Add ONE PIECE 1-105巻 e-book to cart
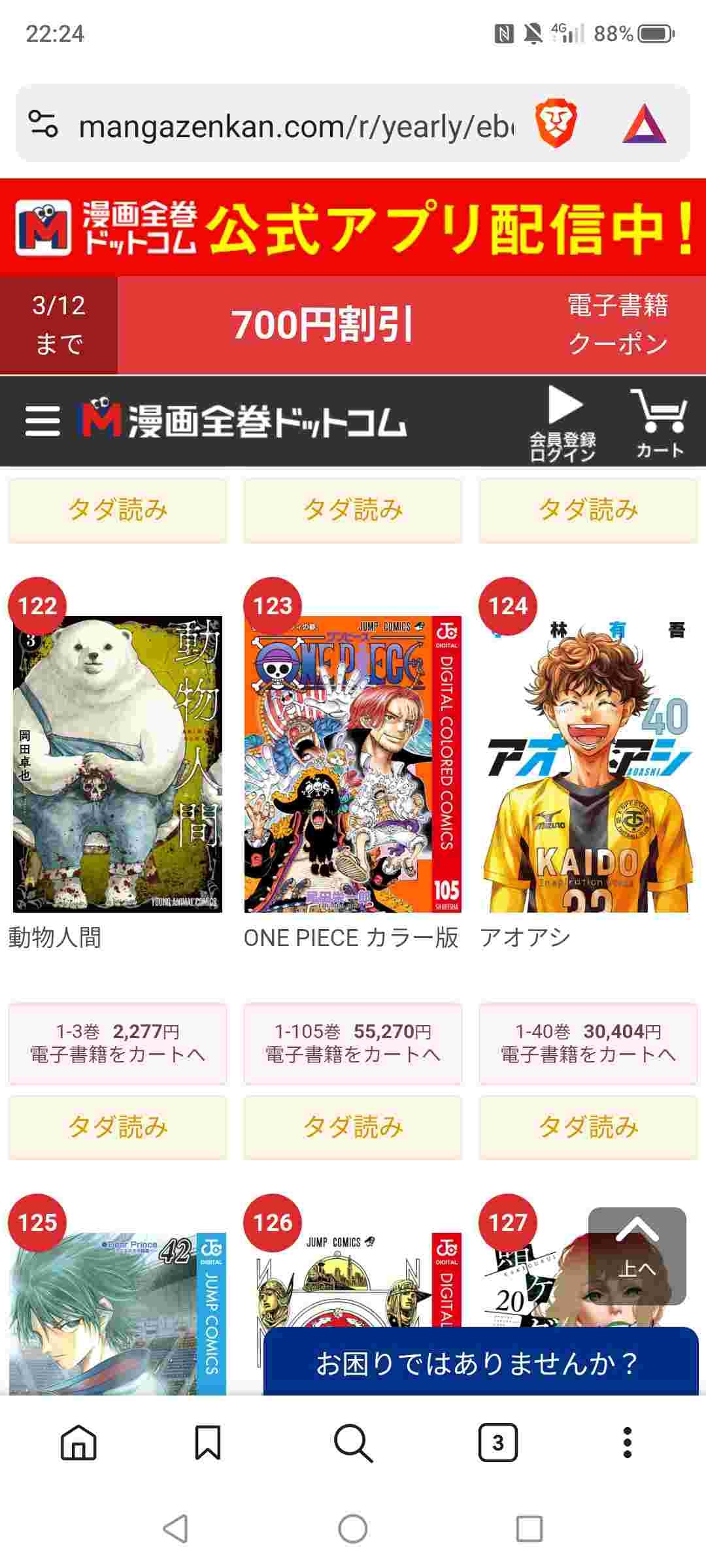Viewport: 706px width, 1568px height. [353, 1043]
